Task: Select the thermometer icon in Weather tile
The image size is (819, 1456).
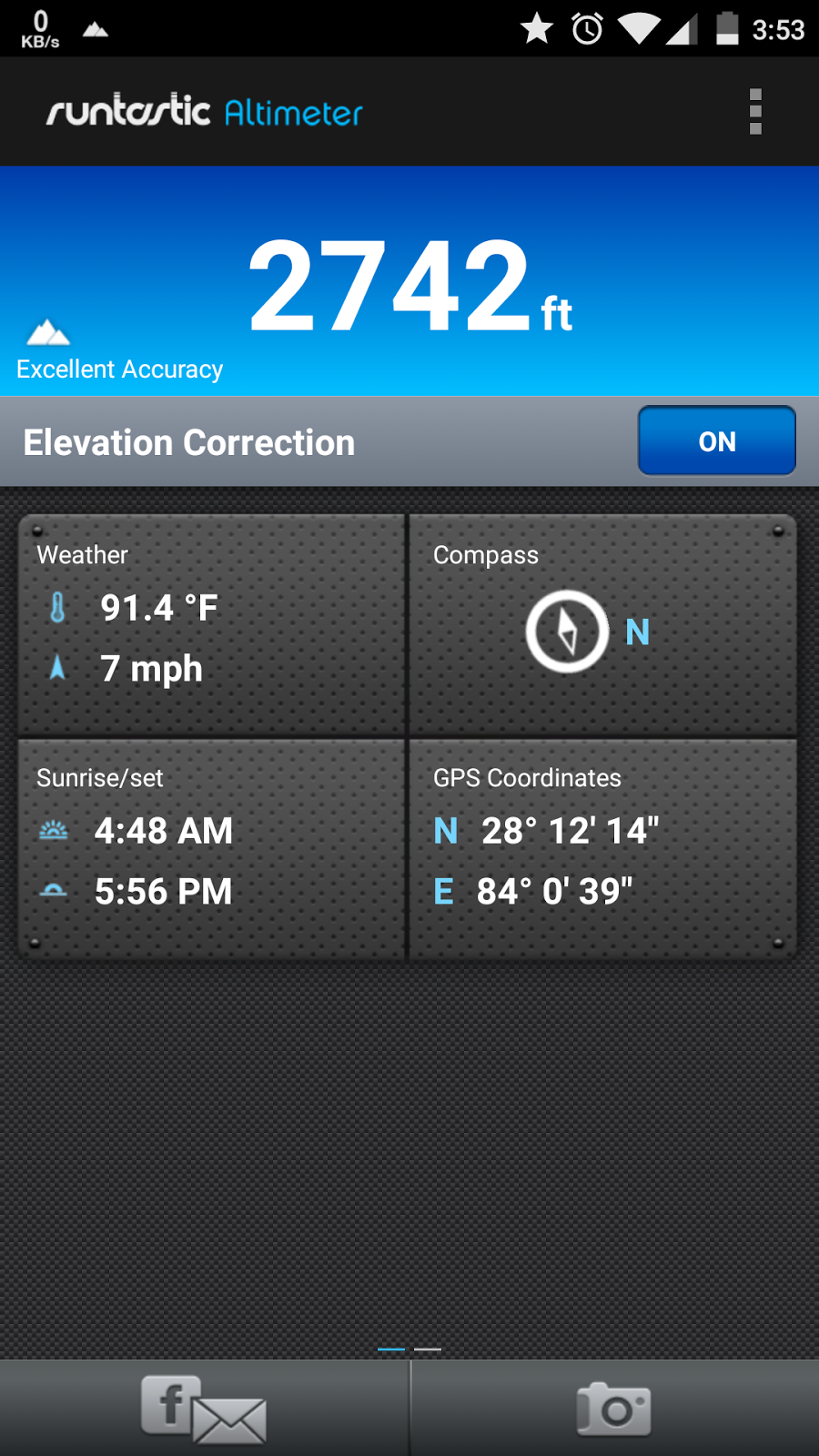Action: pos(56,606)
